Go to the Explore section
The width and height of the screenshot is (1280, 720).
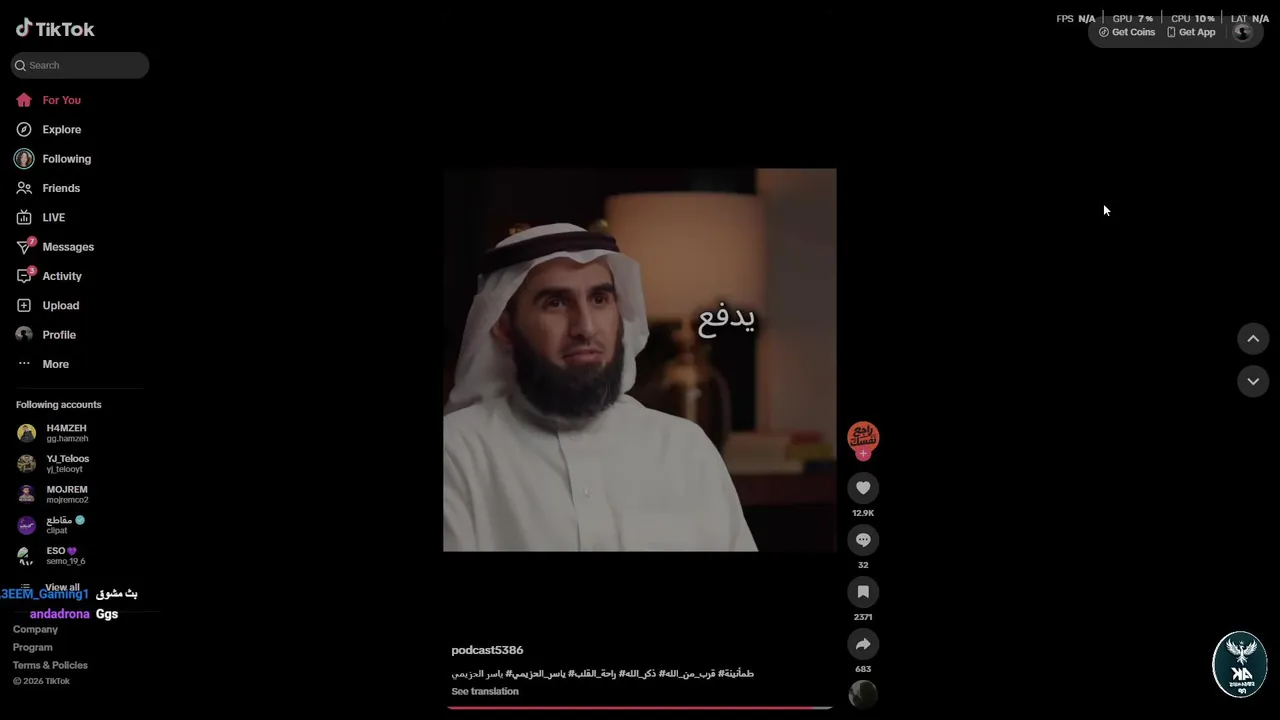pos(61,129)
